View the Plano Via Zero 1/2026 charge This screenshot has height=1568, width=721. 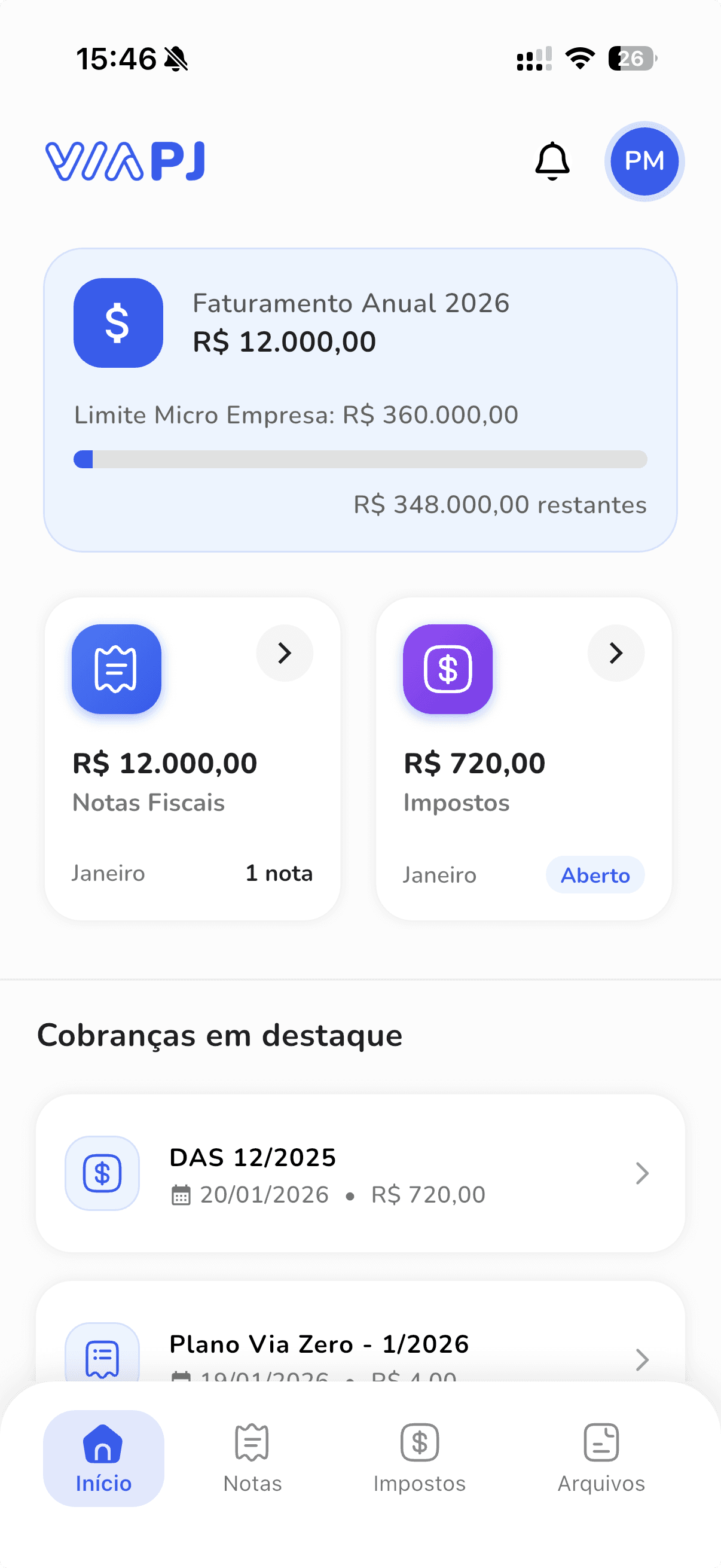[360, 1345]
